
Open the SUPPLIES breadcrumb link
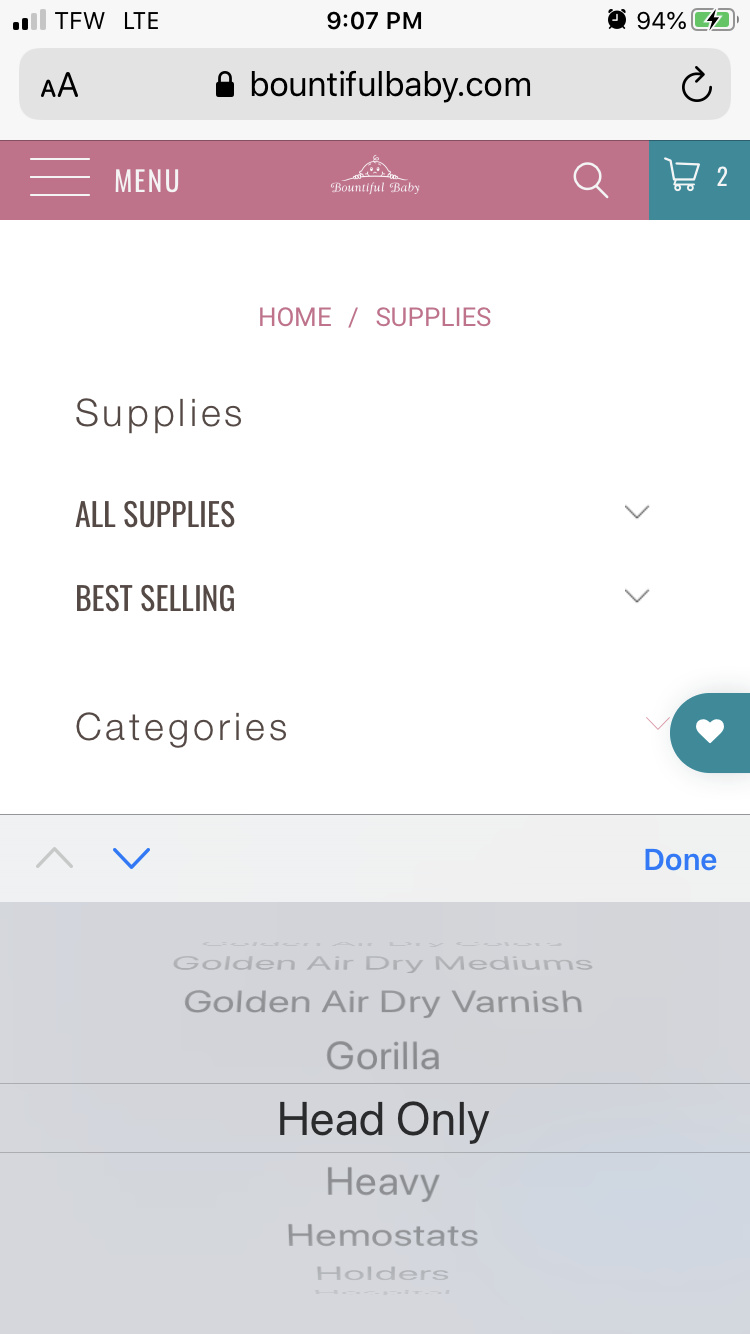tap(433, 317)
